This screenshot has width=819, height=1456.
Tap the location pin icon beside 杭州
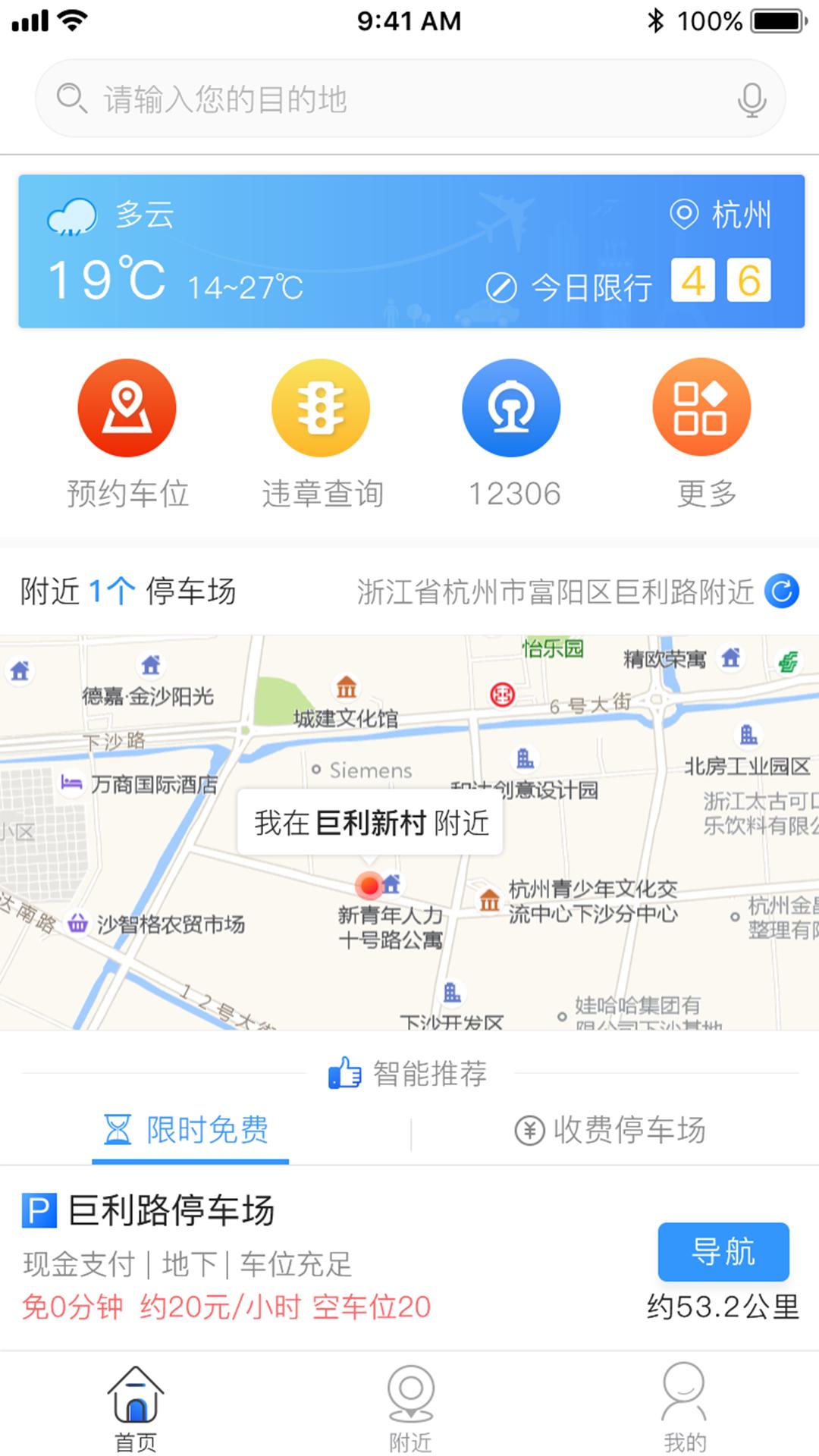click(x=683, y=215)
